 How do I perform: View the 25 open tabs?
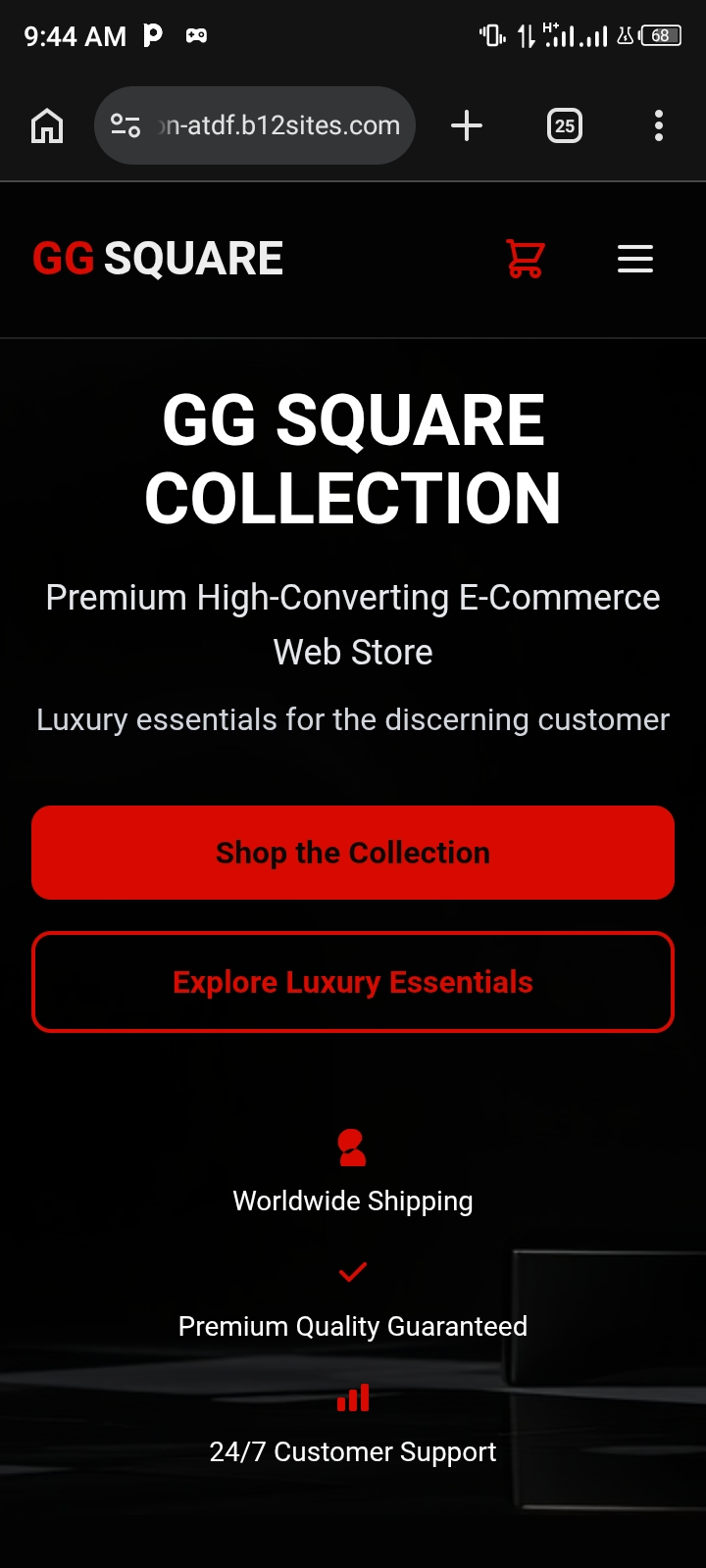pyautogui.click(x=565, y=125)
